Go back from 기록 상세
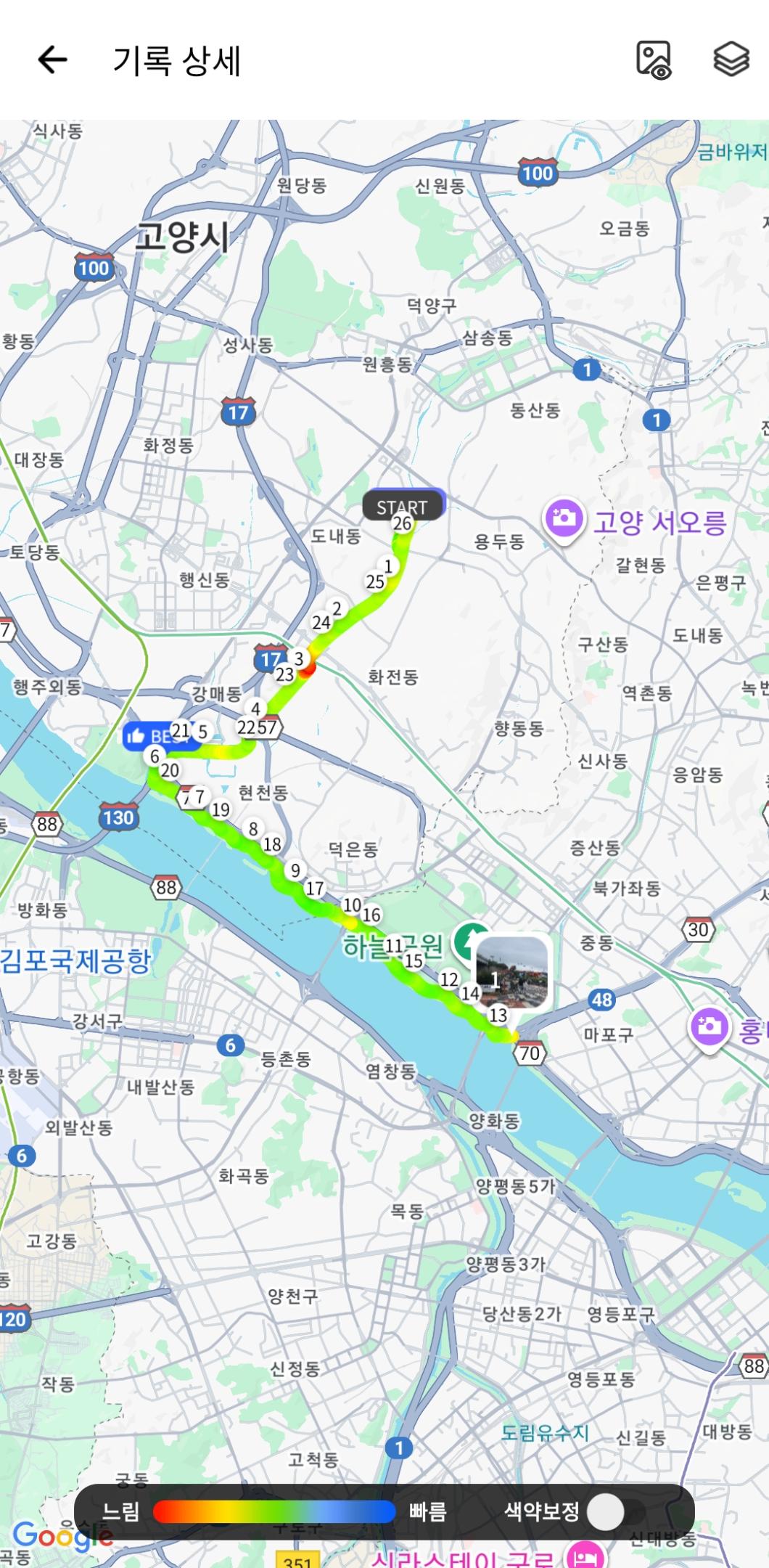This screenshot has width=769, height=1568. pyautogui.click(x=52, y=60)
